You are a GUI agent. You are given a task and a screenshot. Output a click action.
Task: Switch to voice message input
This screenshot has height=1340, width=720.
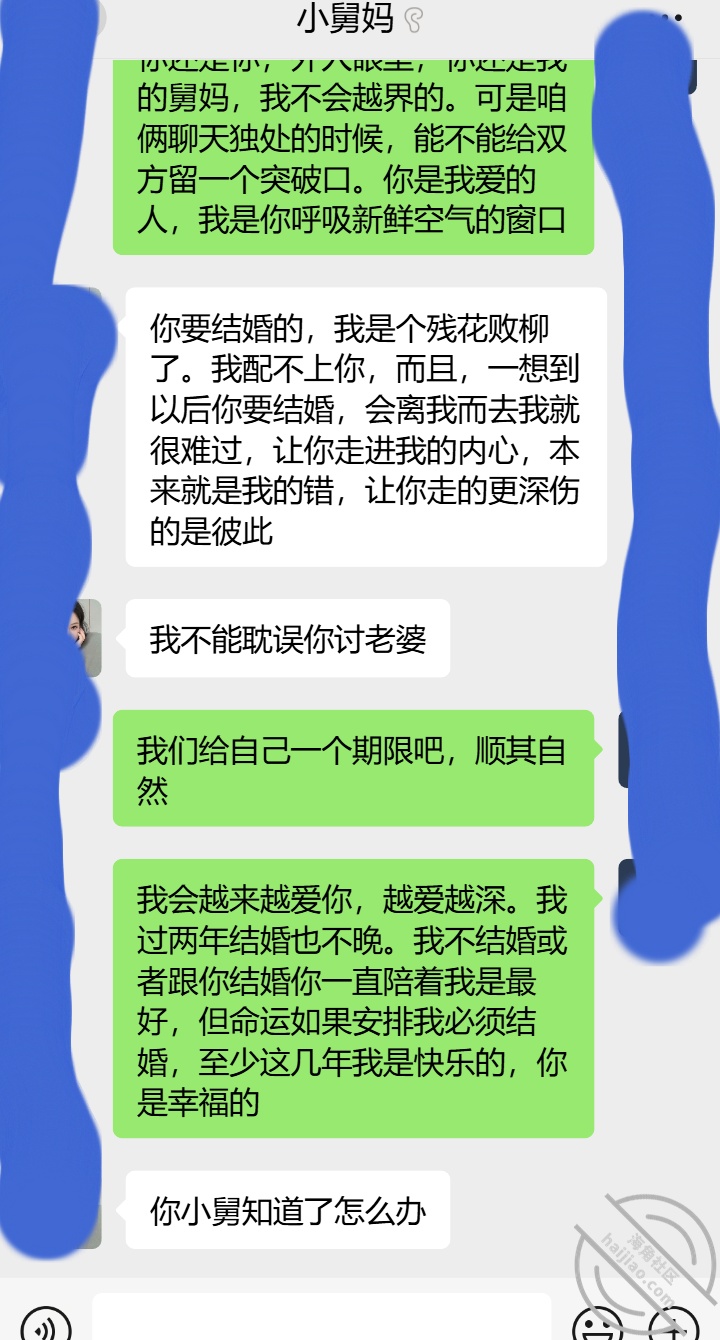(x=46, y=1325)
